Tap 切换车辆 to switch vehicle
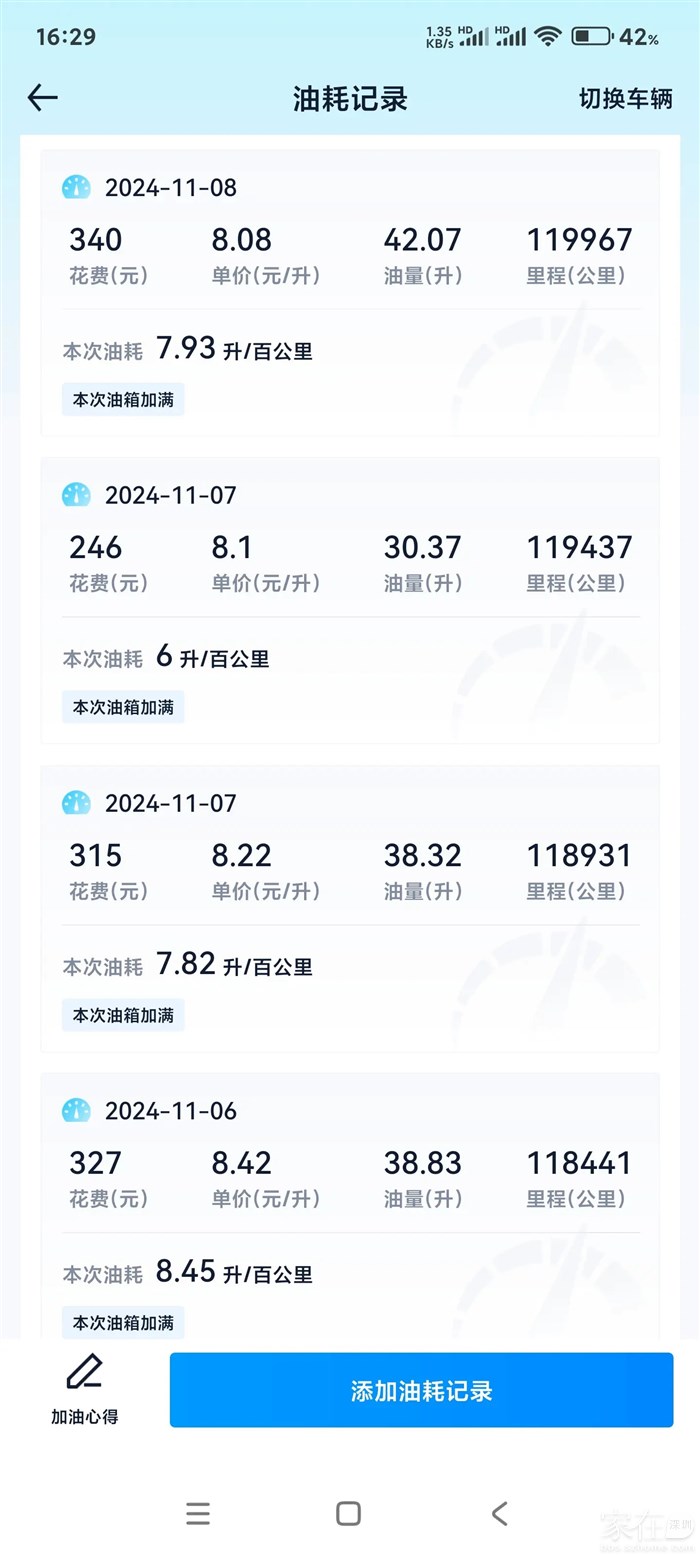700x1555 pixels. click(x=626, y=98)
